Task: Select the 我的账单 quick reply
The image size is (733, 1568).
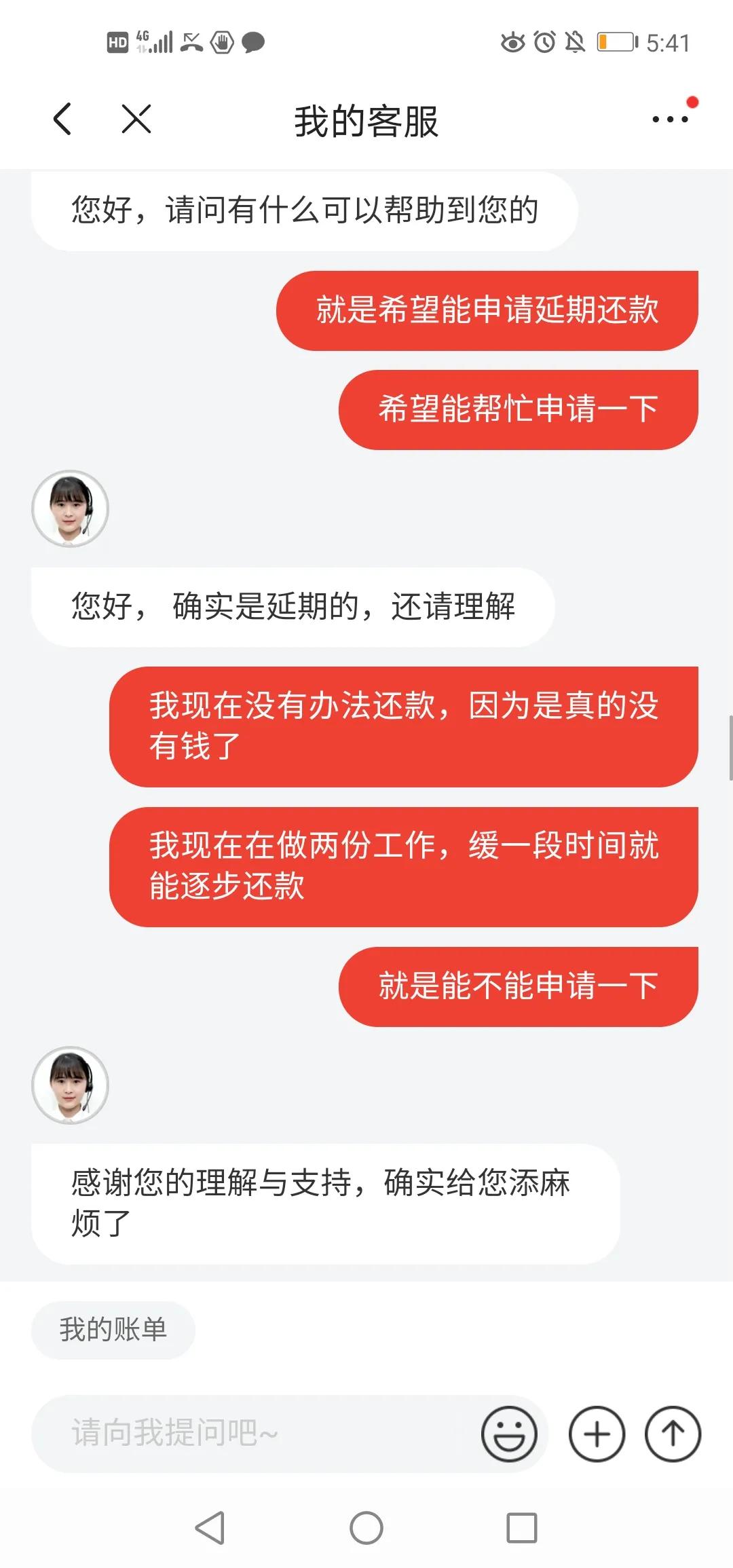Action: (113, 1329)
